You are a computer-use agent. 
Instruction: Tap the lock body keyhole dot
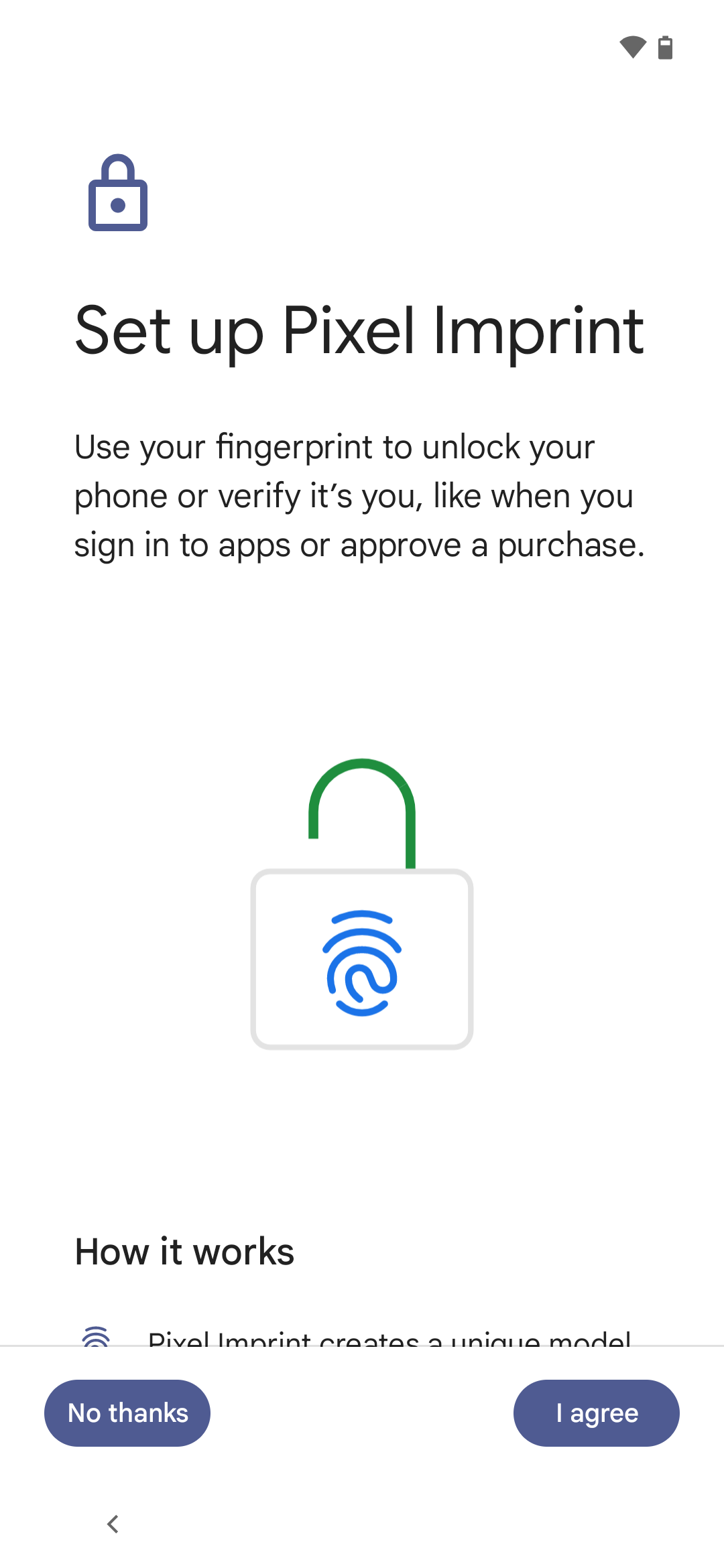click(118, 206)
